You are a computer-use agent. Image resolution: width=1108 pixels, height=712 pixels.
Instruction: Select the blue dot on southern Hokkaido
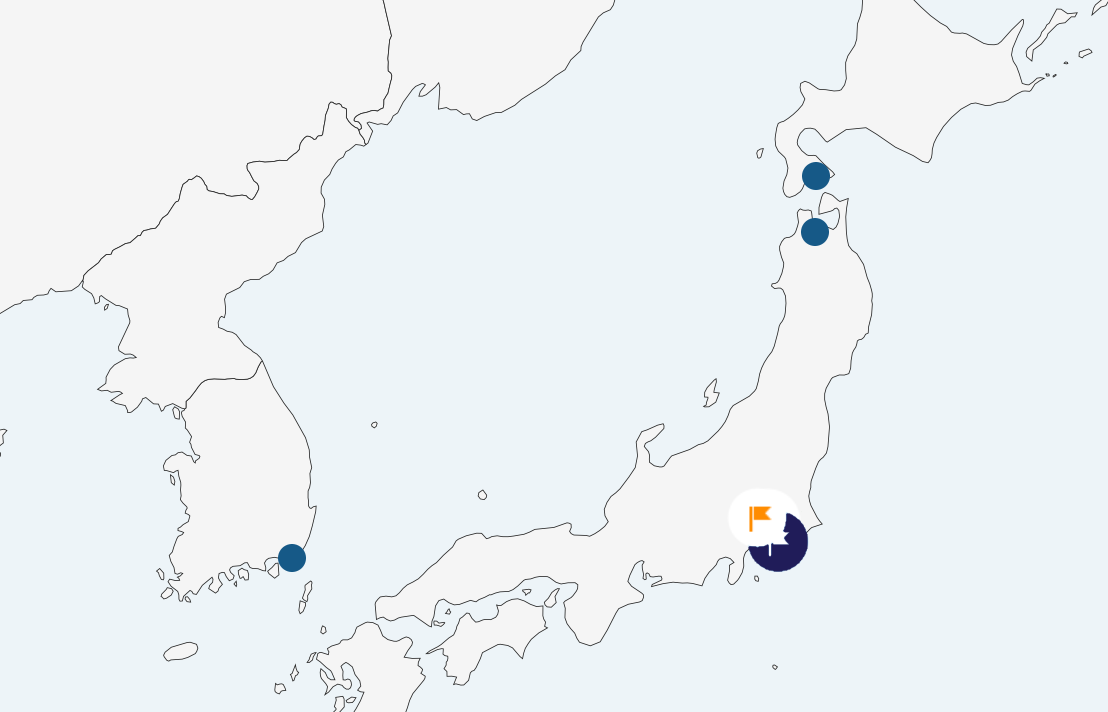(816, 176)
